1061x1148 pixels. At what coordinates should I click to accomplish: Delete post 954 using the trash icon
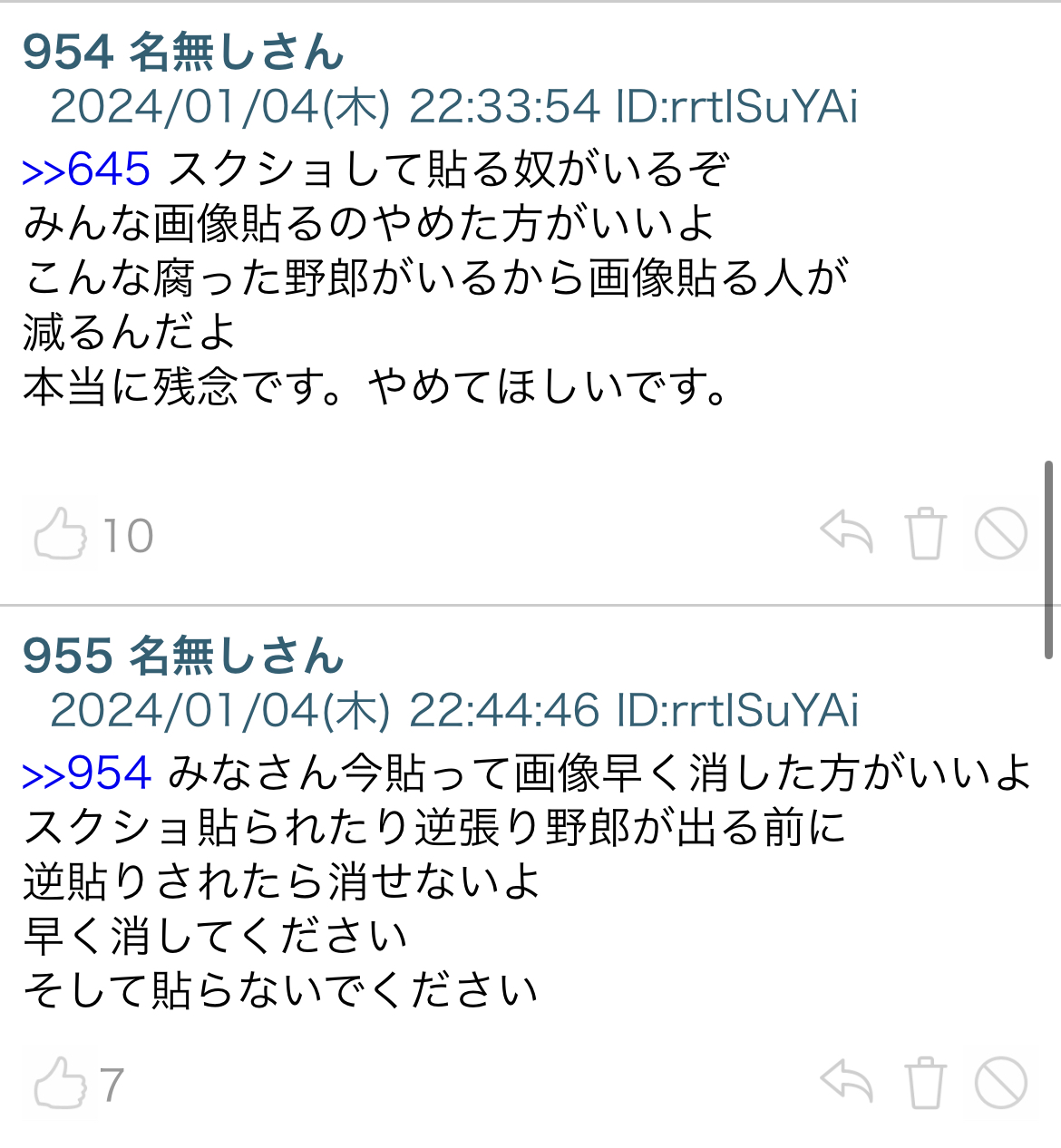(x=927, y=535)
